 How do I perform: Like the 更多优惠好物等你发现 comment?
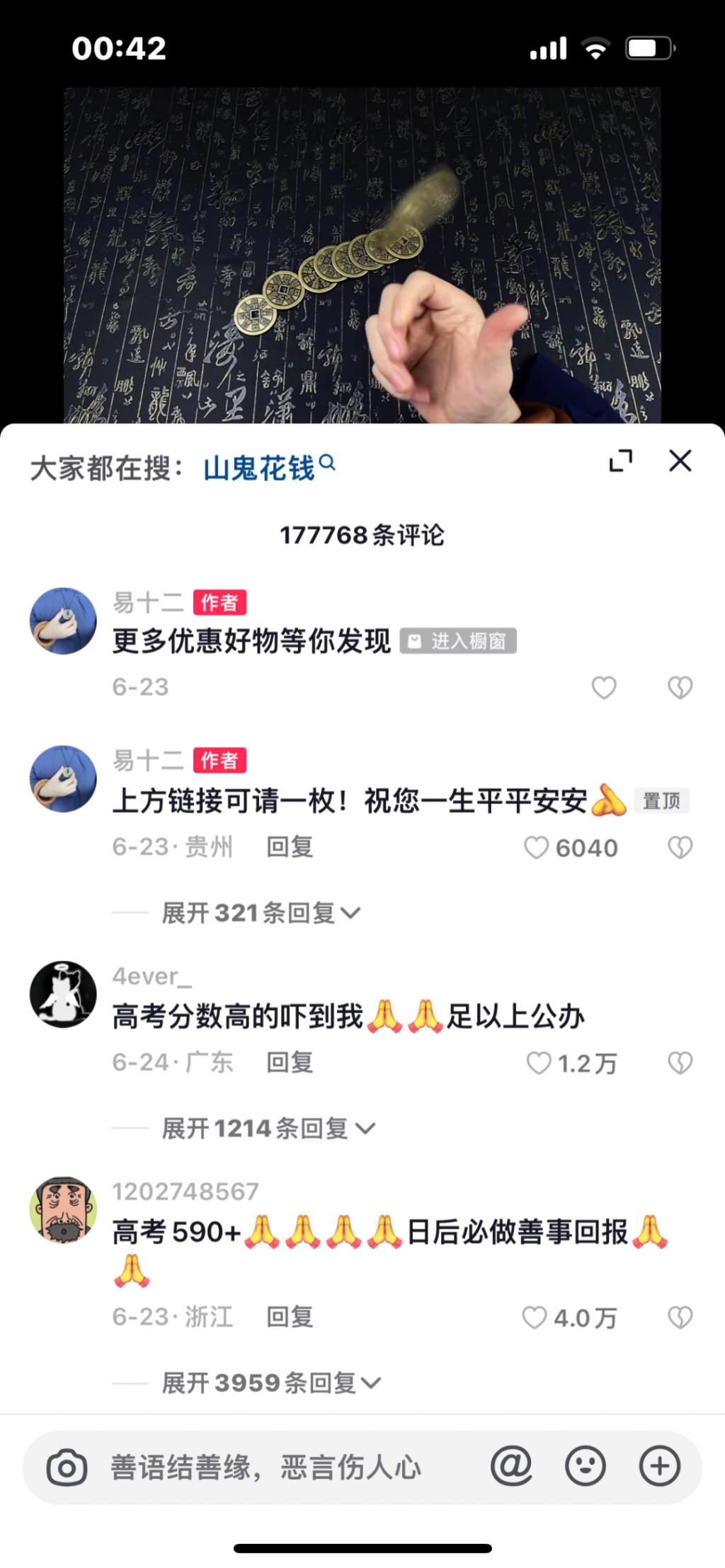[604, 687]
